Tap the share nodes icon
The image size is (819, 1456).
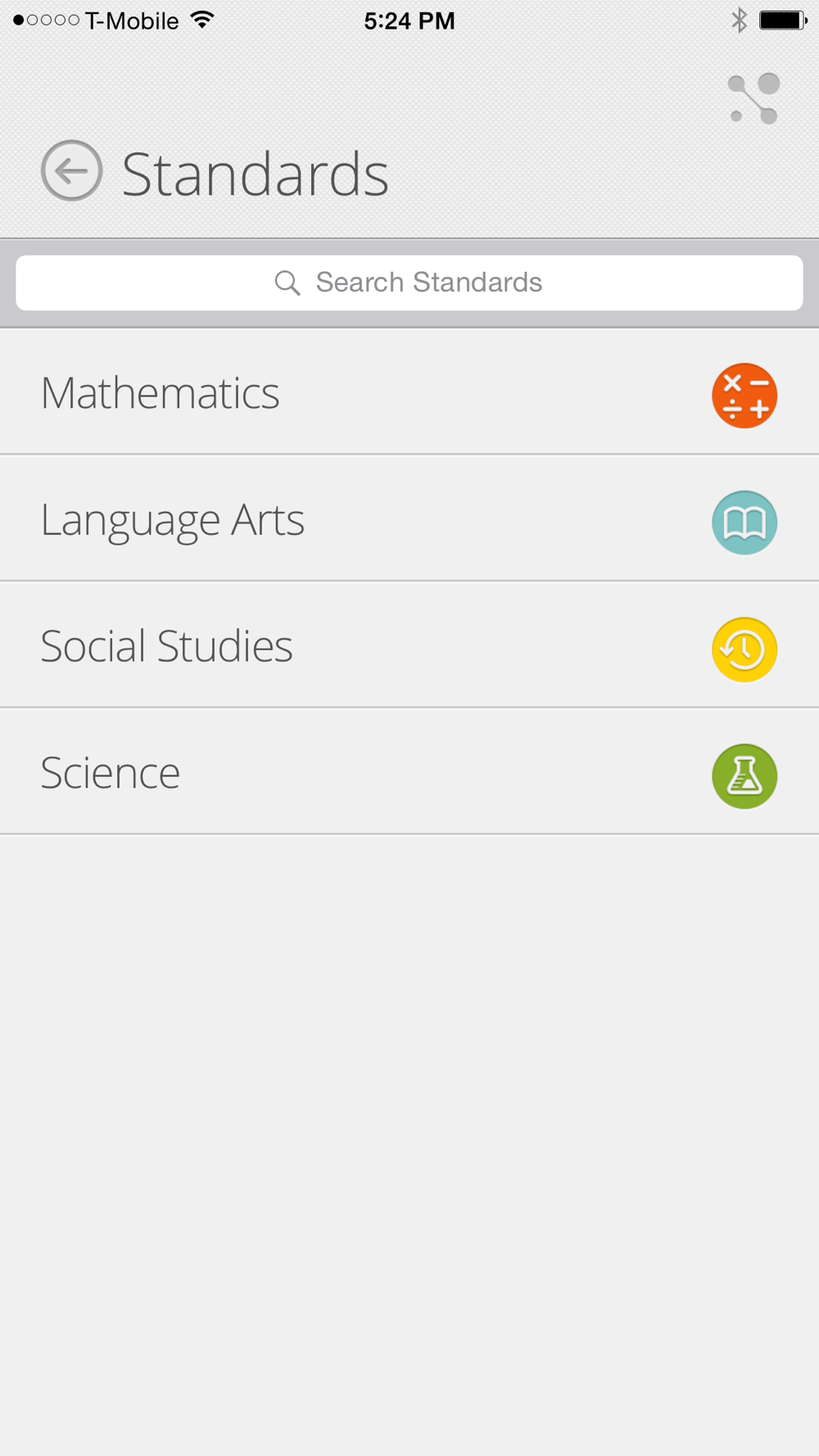point(754,99)
